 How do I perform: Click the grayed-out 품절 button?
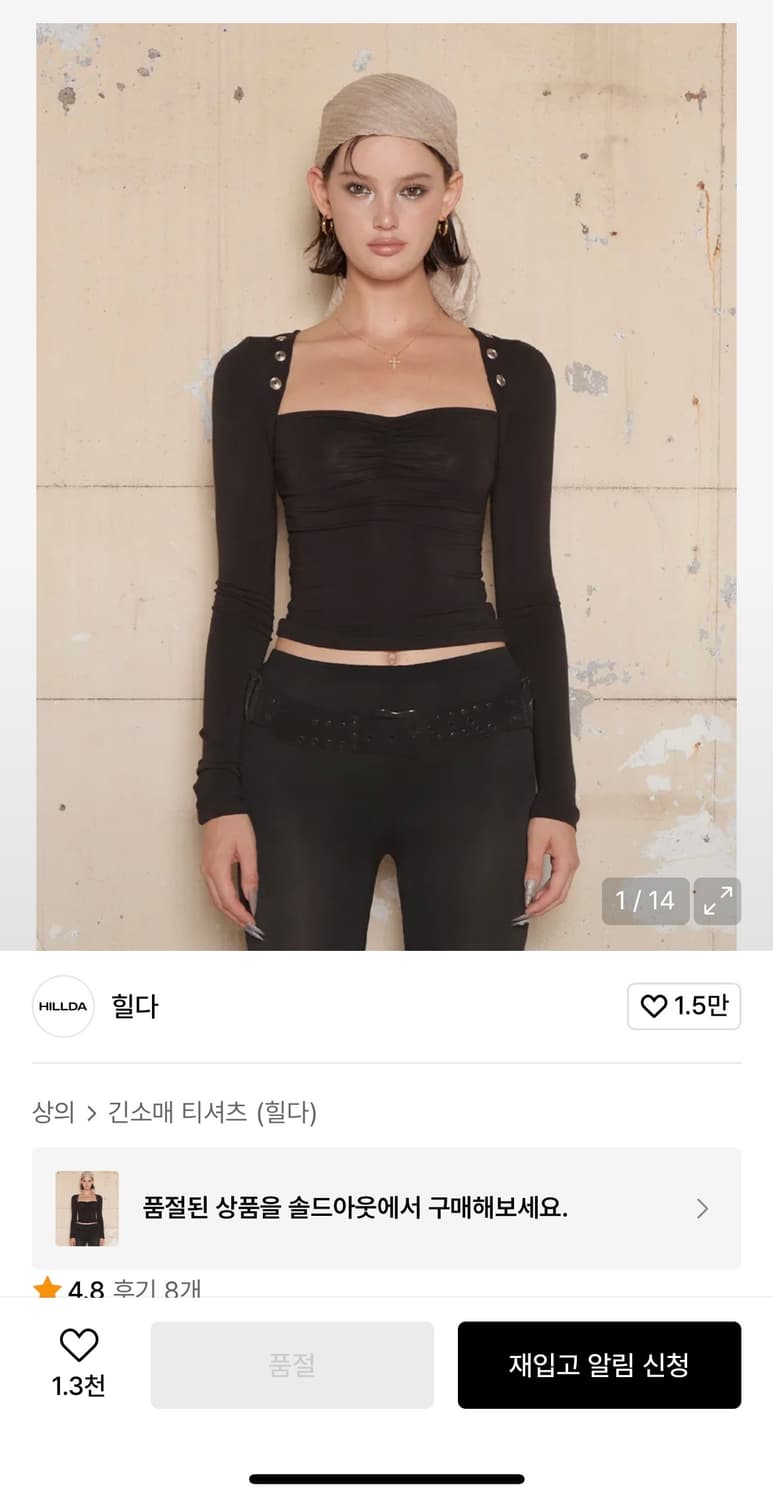click(x=292, y=1365)
